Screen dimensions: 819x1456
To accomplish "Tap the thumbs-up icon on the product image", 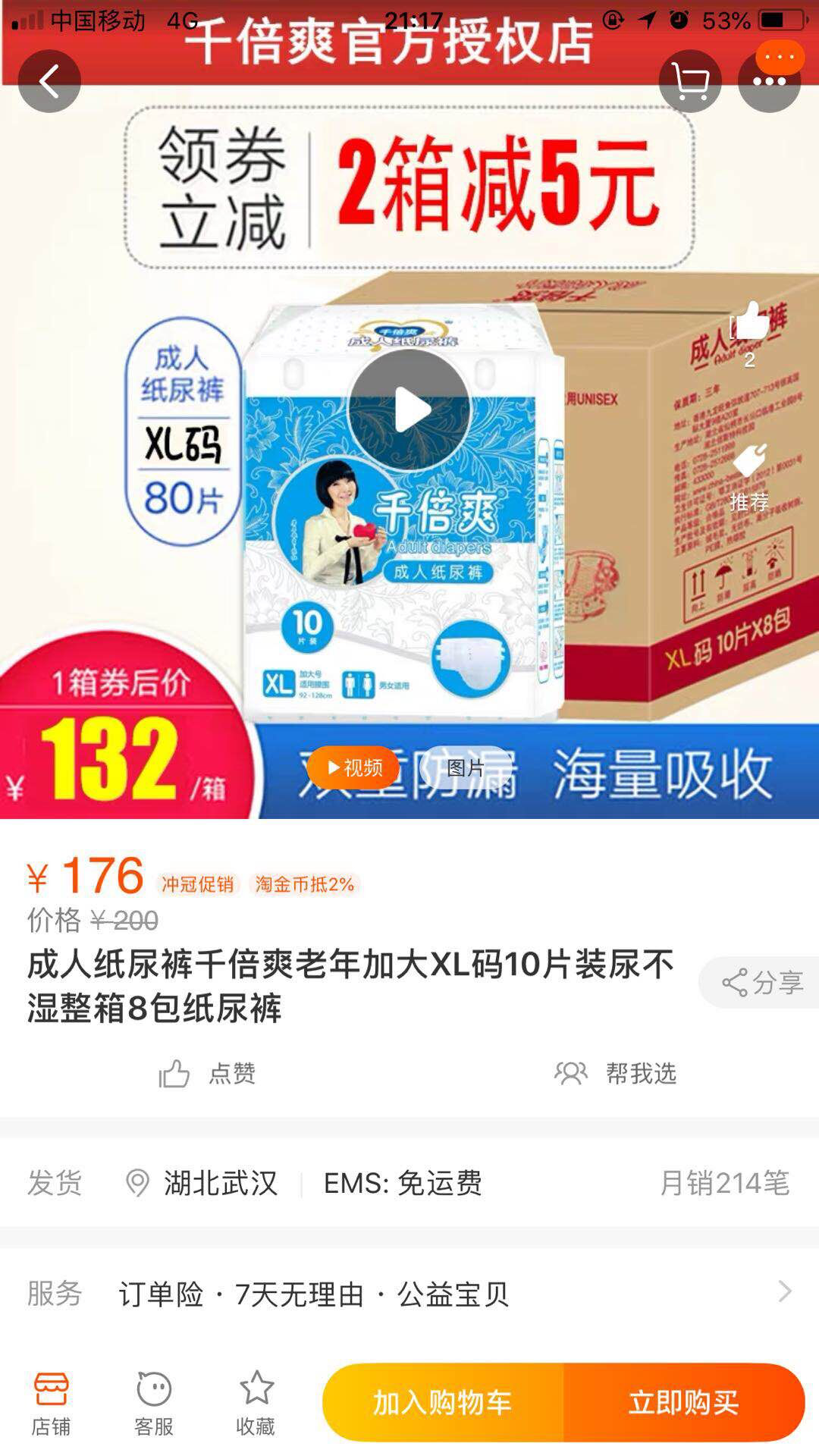I will tap(750, 322).
